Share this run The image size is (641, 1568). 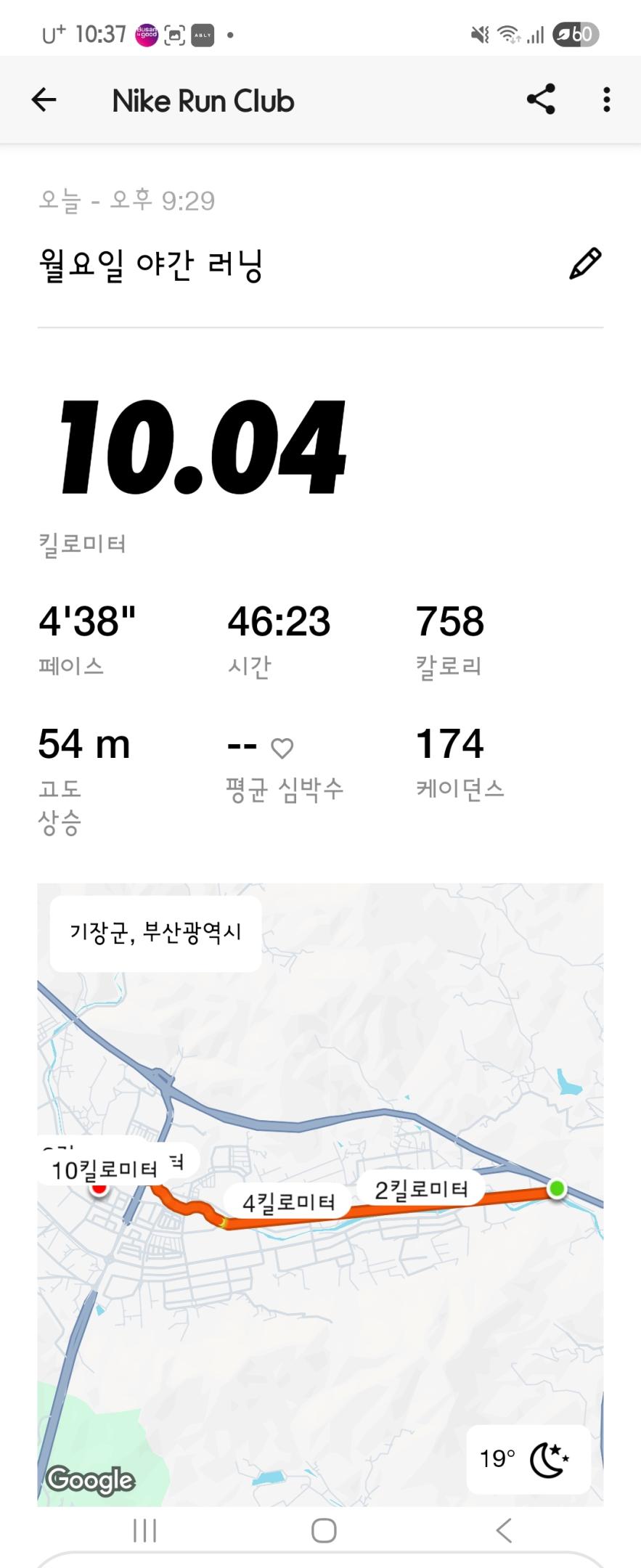(541, 99)
